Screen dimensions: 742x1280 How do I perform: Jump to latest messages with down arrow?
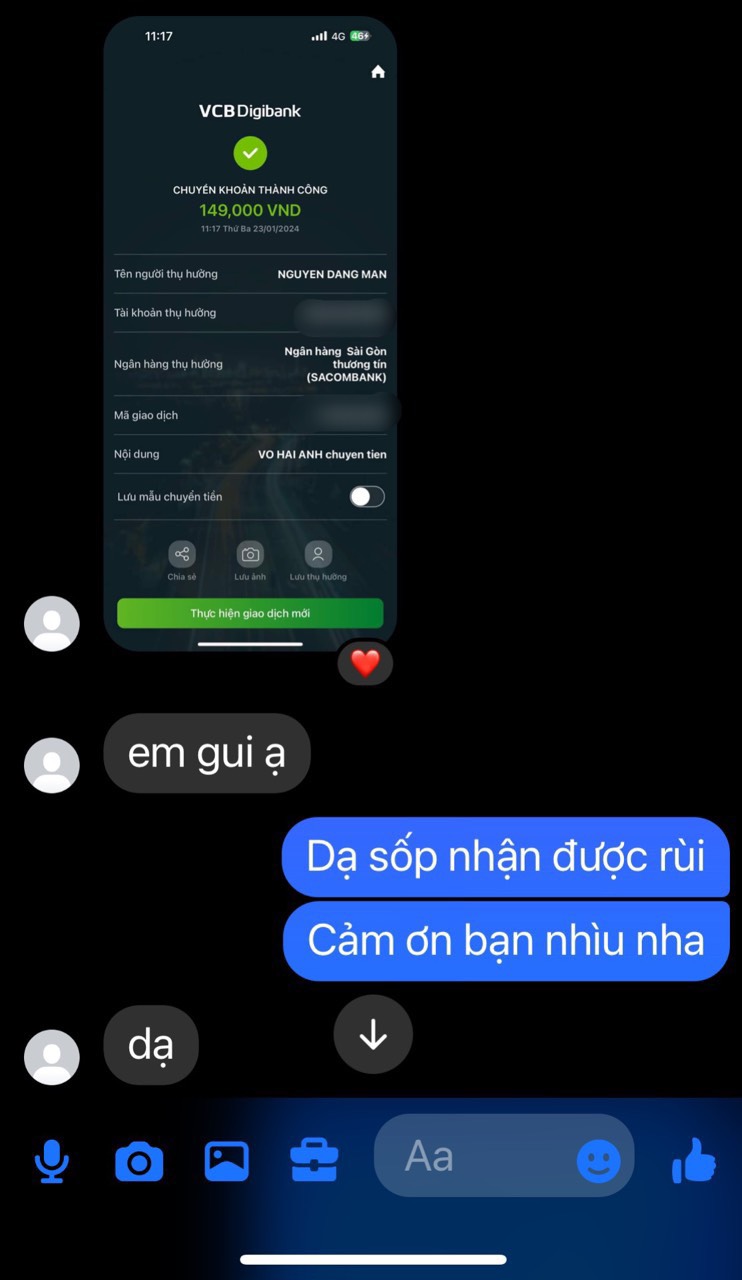pos(373,1035)
